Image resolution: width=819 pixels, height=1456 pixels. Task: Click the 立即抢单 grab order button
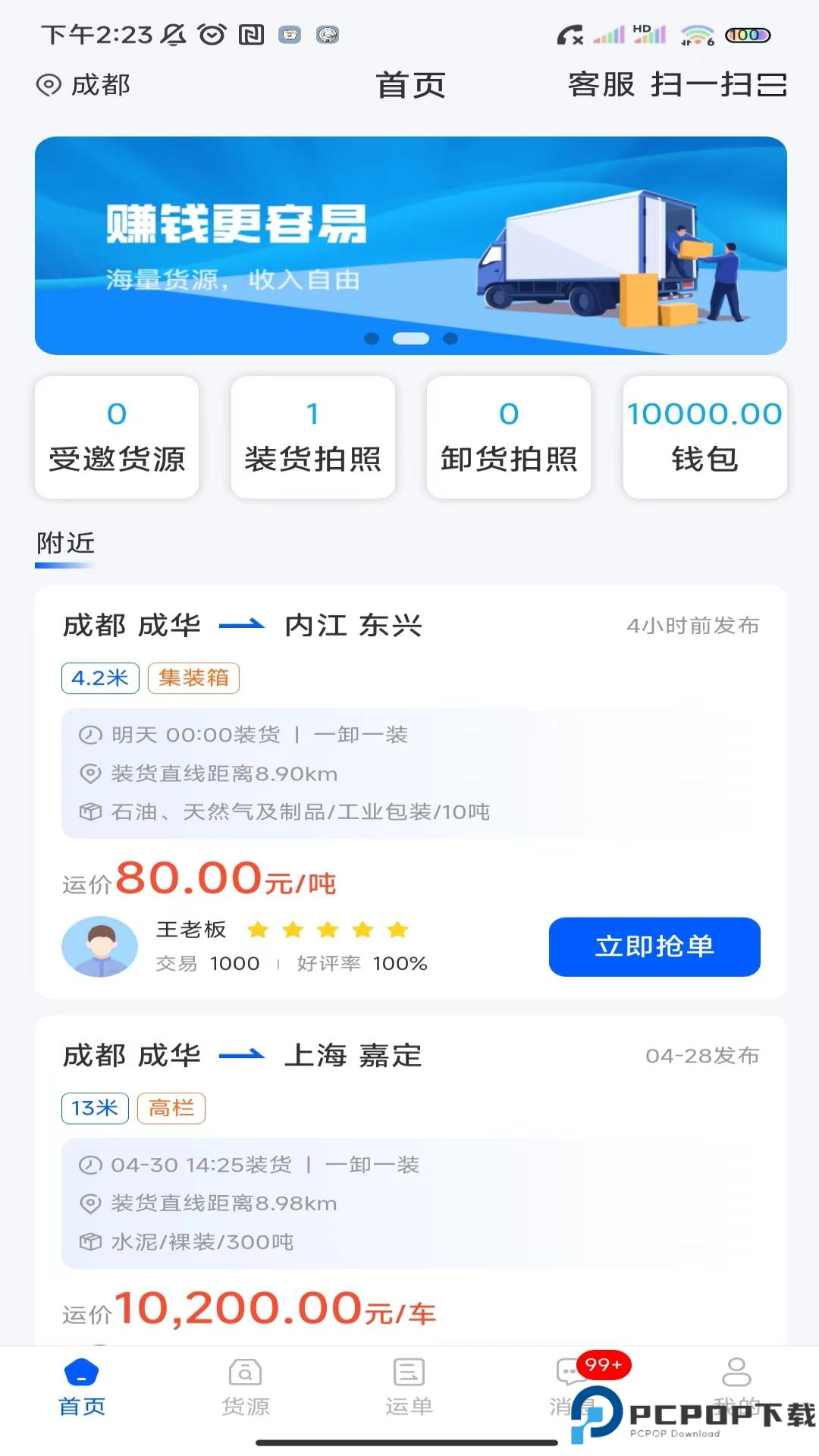654,947
